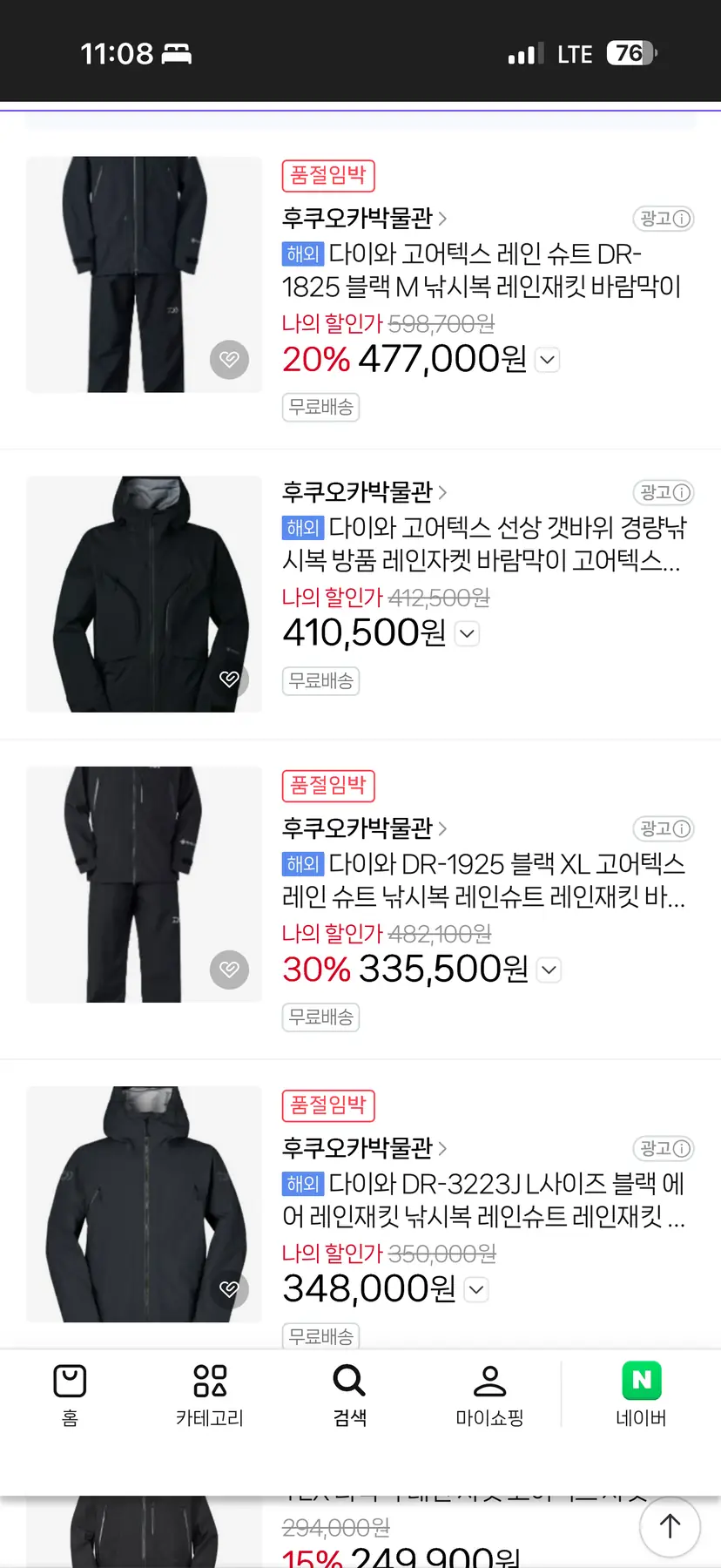Open the 네이버 home shortcut
Image resolution: width=721 pixels, height=1568 pixels.
641,1395
